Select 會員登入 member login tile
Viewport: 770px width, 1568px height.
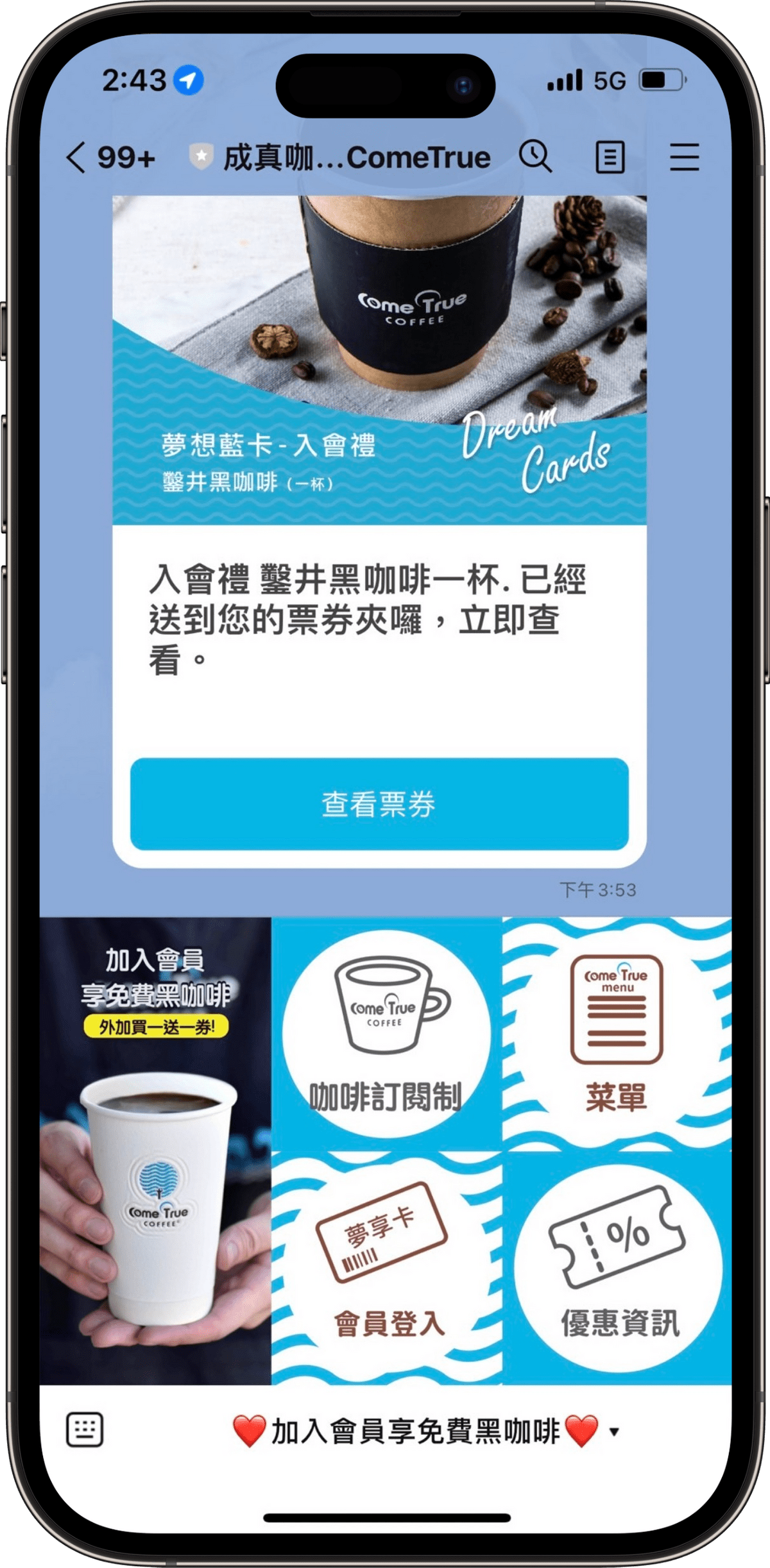coord(386,1267)
